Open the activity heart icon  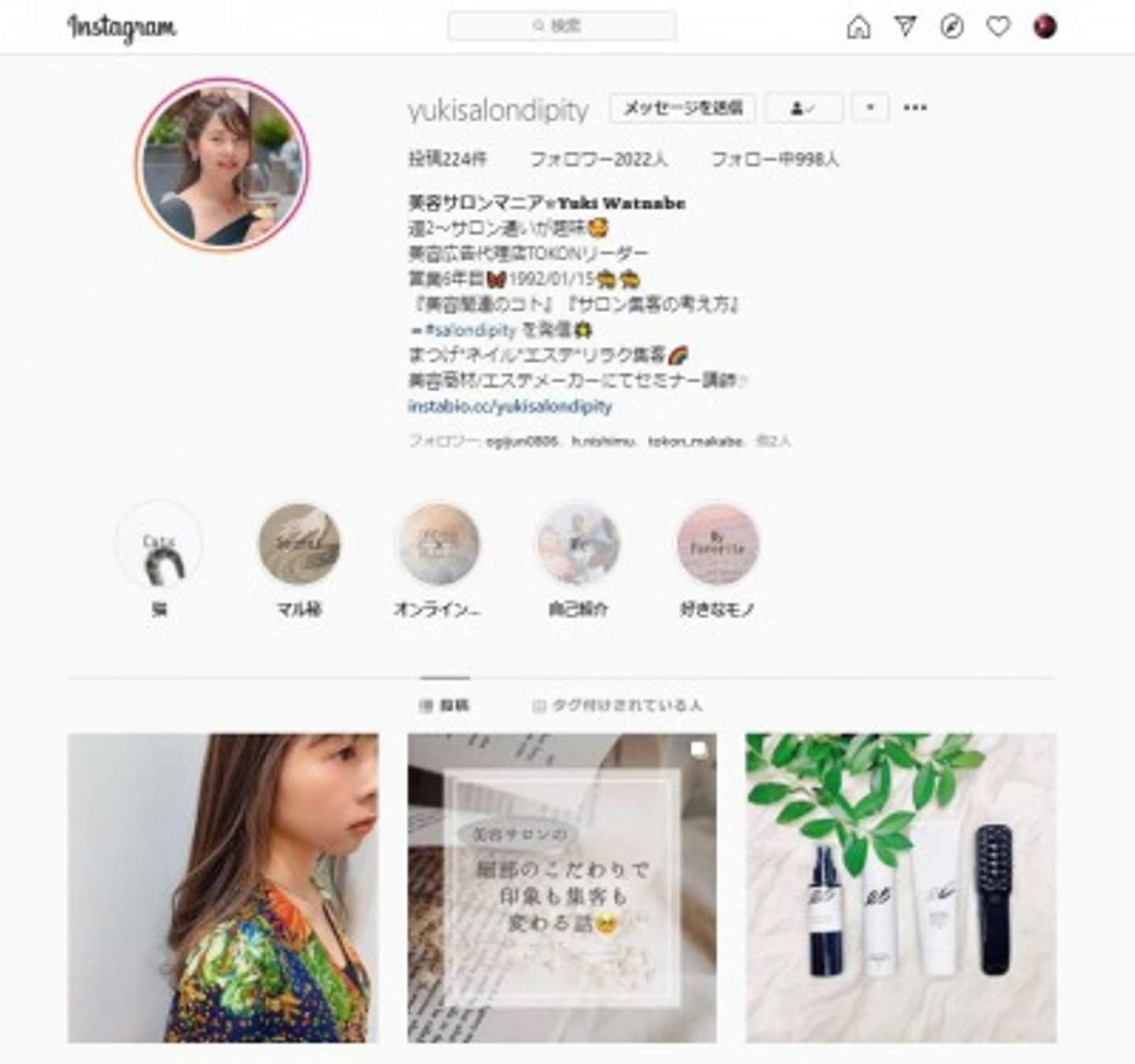[x=999, y=28]
